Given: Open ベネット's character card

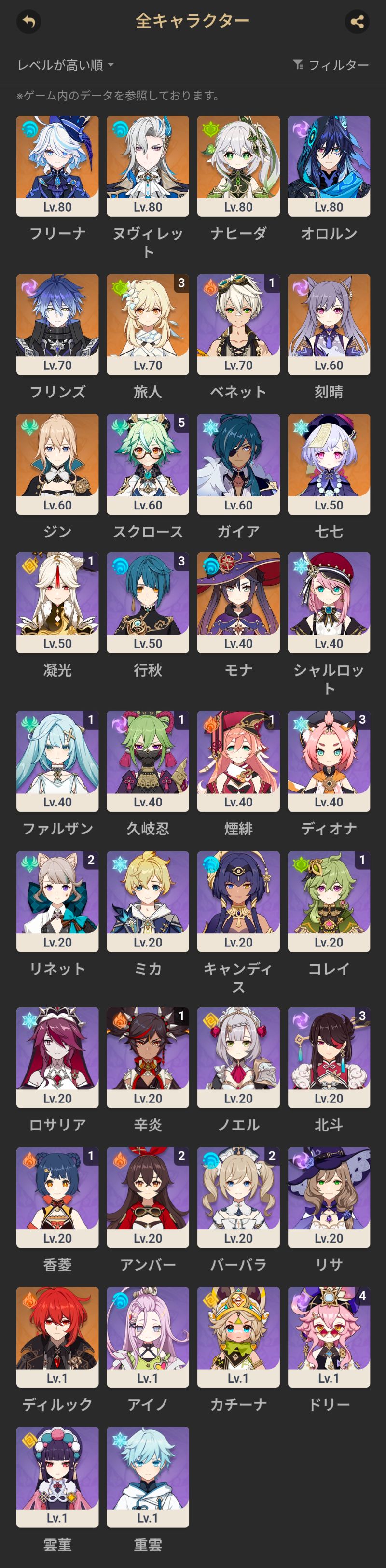Looking at the screenshot, I should [238, 325].
